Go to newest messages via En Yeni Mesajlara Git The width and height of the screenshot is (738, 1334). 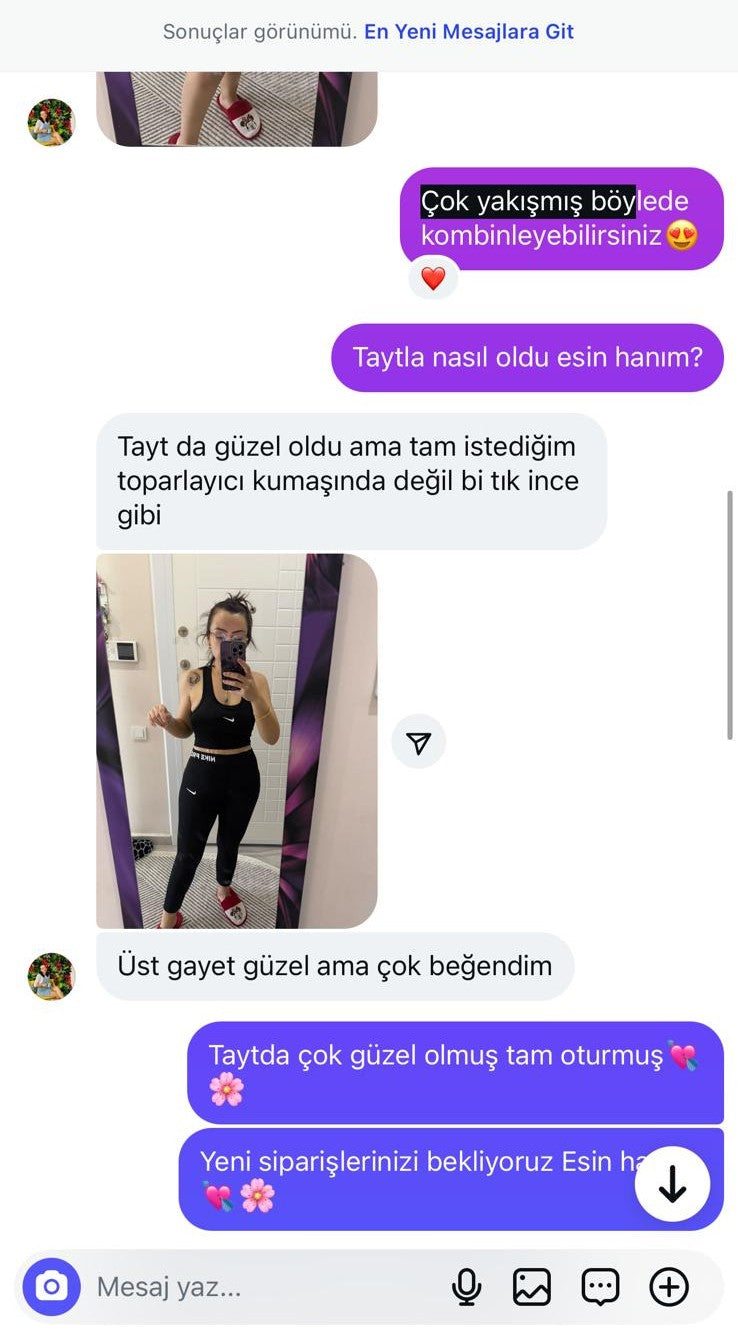[x=468, y=31]
